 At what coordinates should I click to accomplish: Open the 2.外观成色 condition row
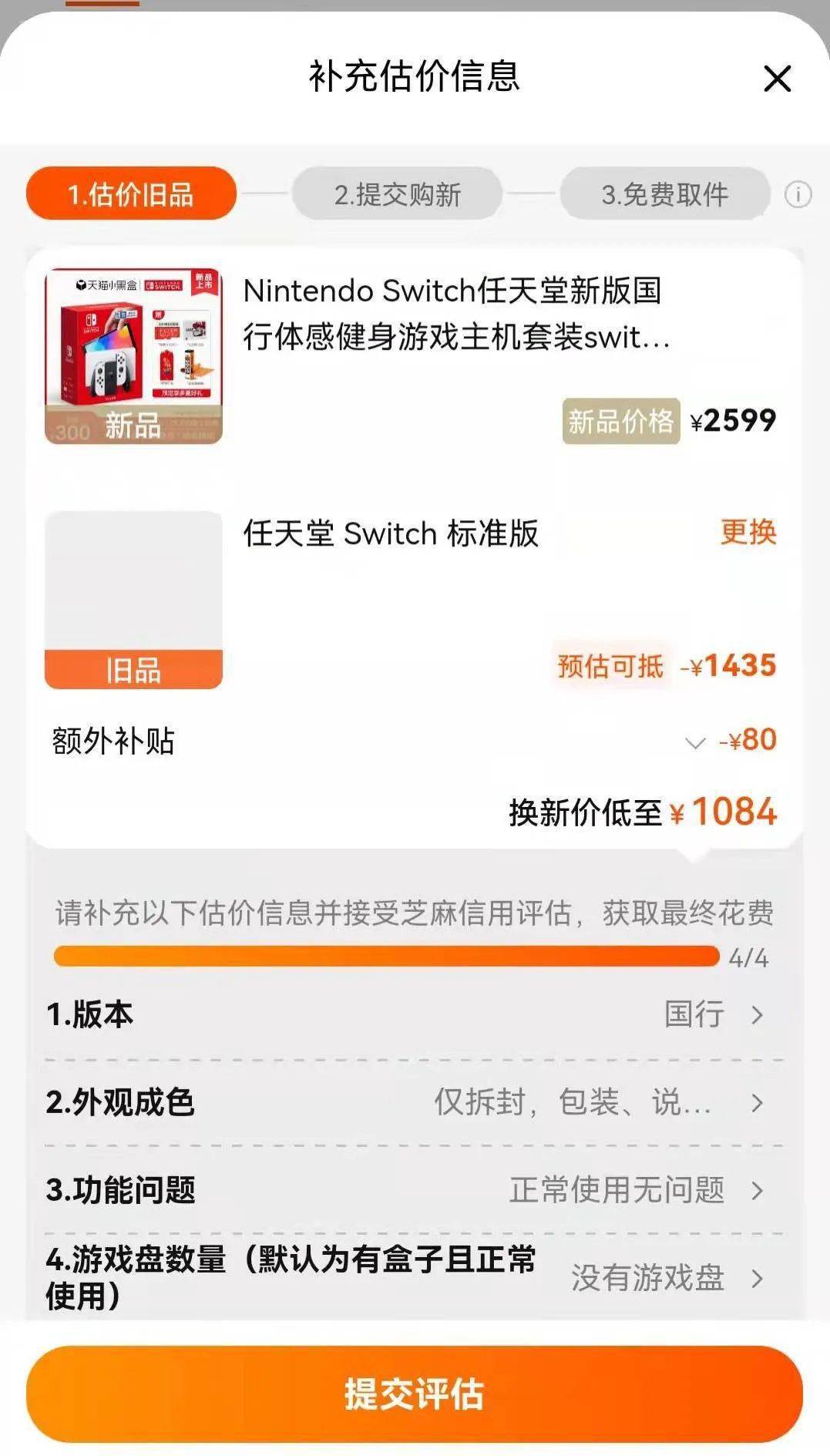(415, 1102)
